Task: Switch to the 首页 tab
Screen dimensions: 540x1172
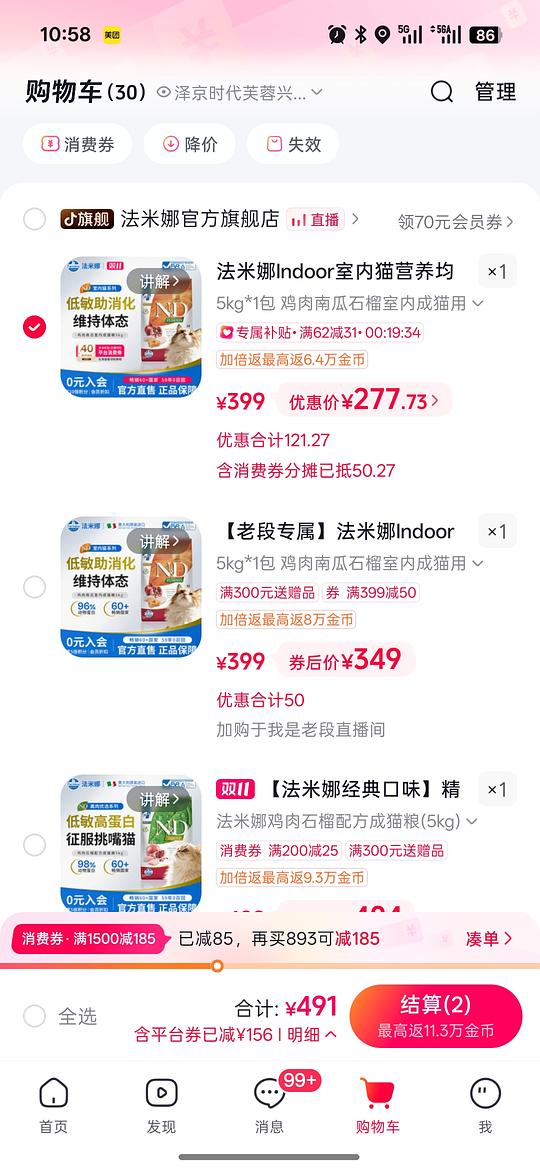Action: tap(54, 1107)
